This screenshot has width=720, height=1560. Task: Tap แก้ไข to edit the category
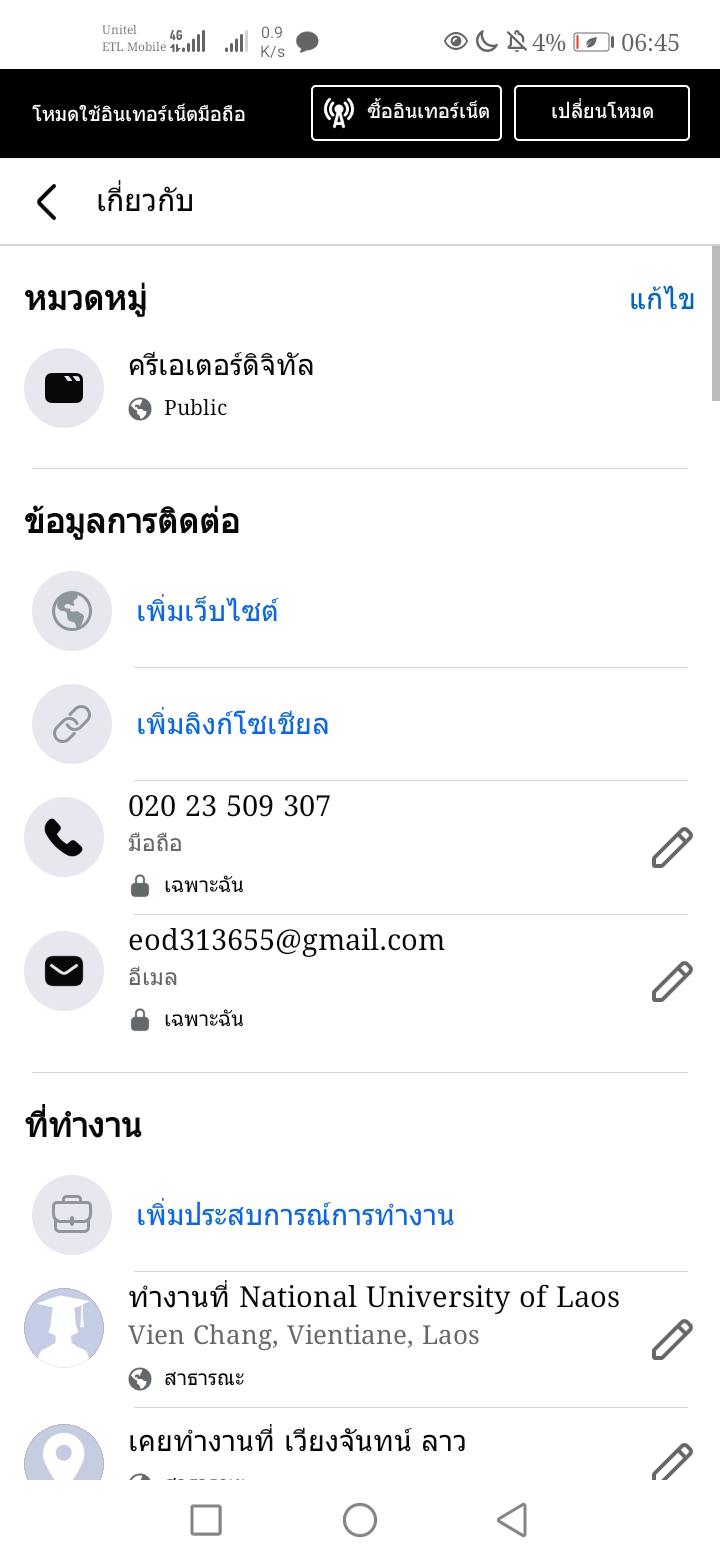pos(662,299)
